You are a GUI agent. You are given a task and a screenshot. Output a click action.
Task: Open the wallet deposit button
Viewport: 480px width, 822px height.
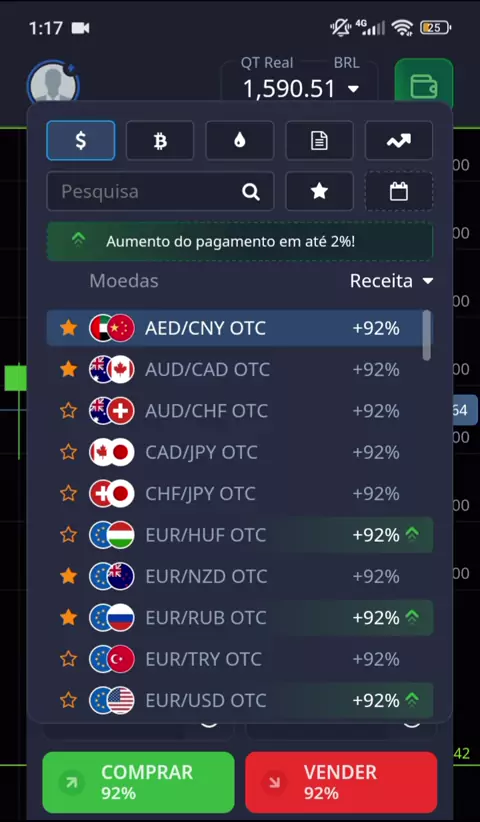[423, 86]
